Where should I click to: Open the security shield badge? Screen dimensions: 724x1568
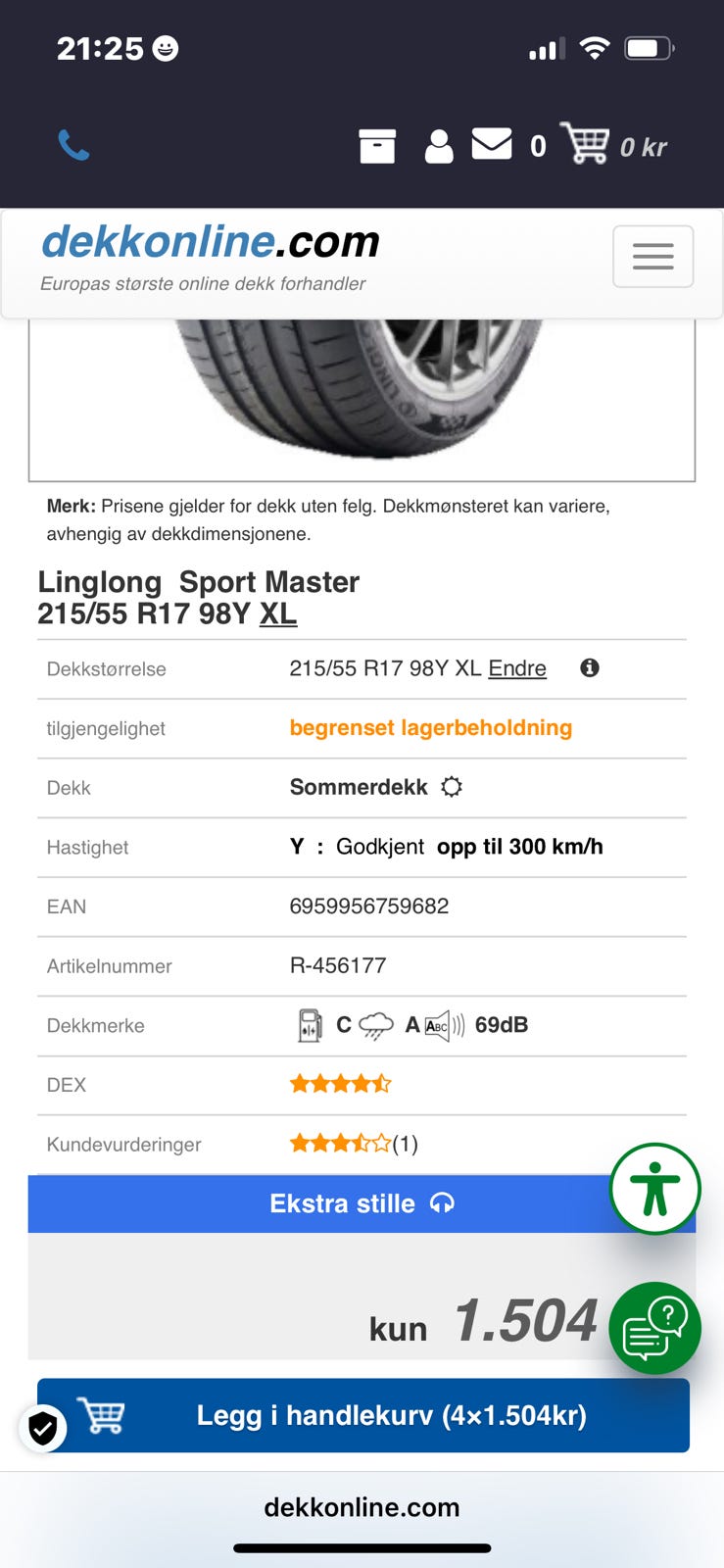pyautogui.click(x=43, y=1429)
